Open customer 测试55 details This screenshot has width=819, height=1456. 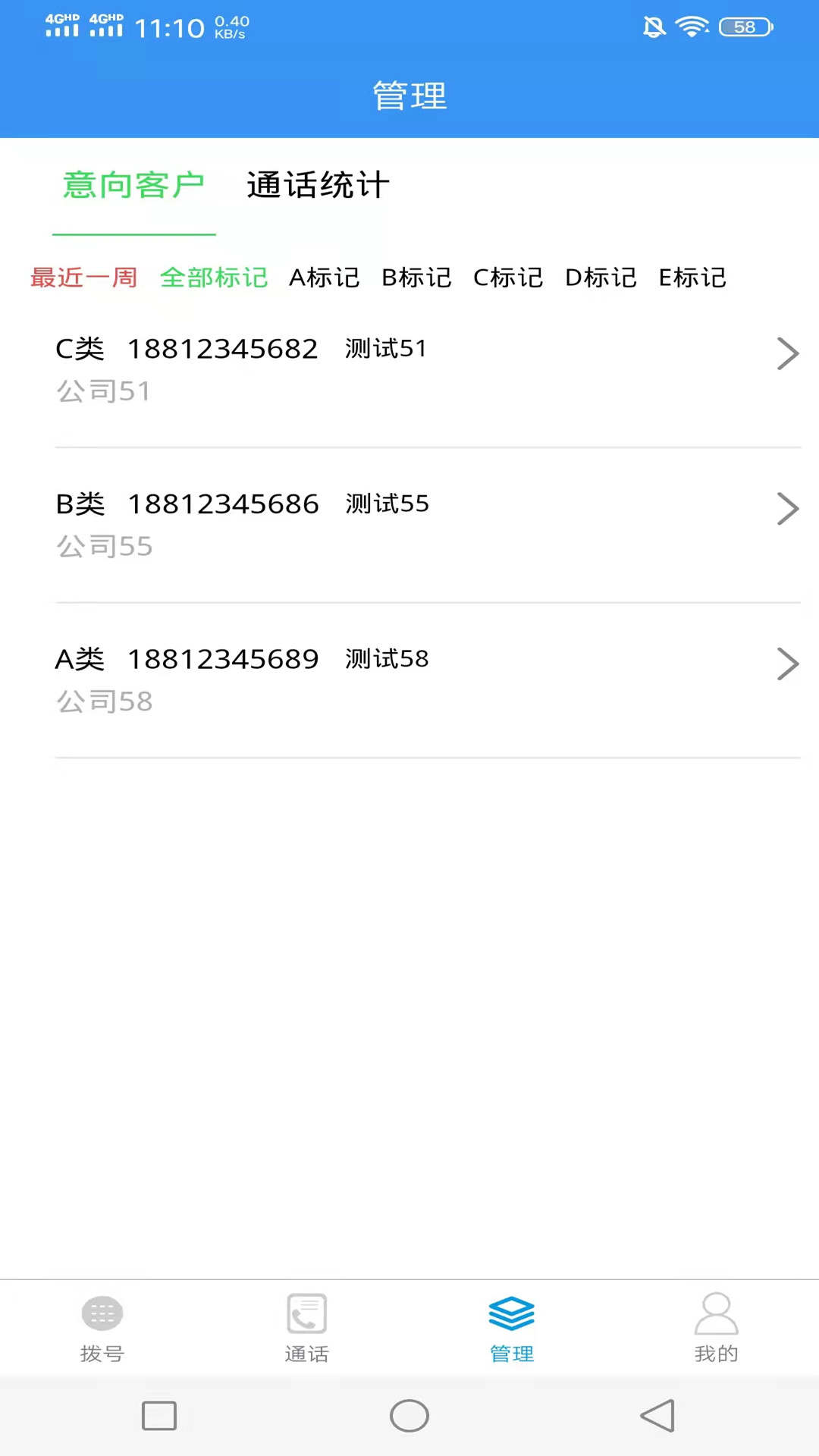[x=425, y=525]
